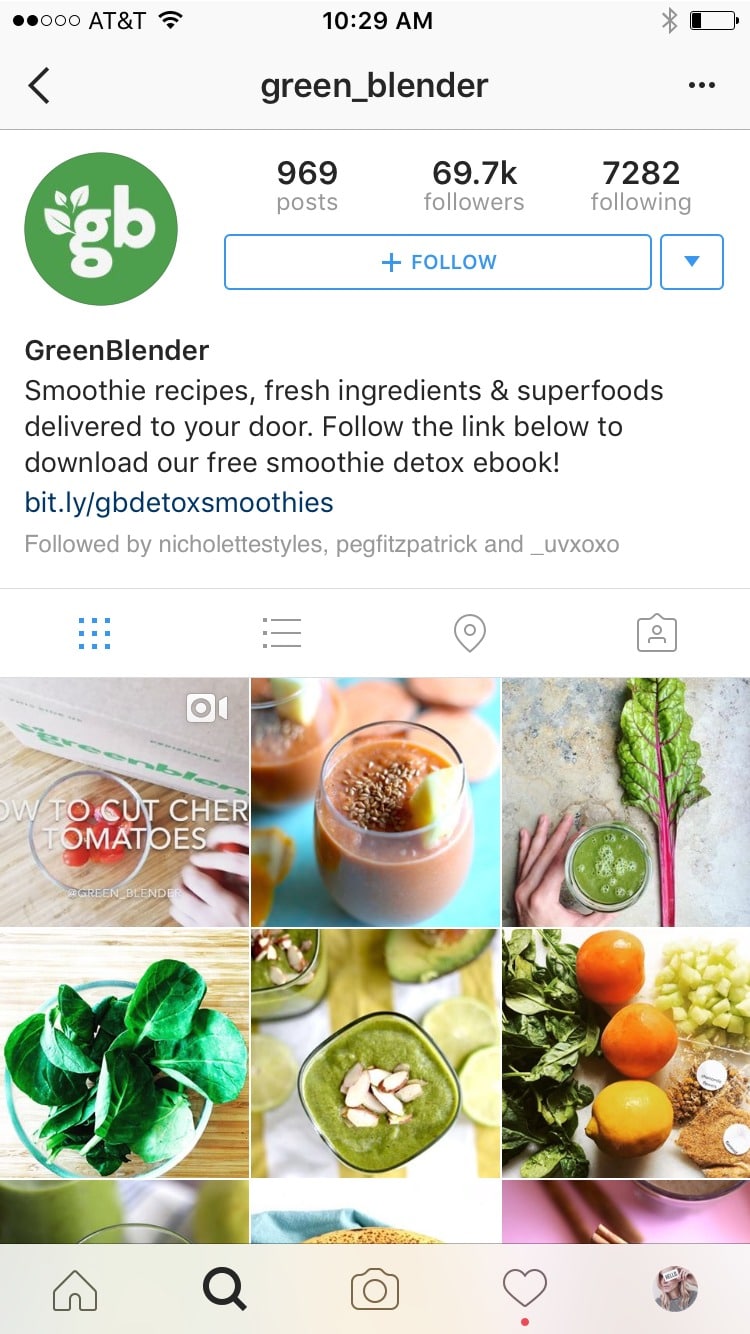
Task: Follow green_blender
Action: 438,262
